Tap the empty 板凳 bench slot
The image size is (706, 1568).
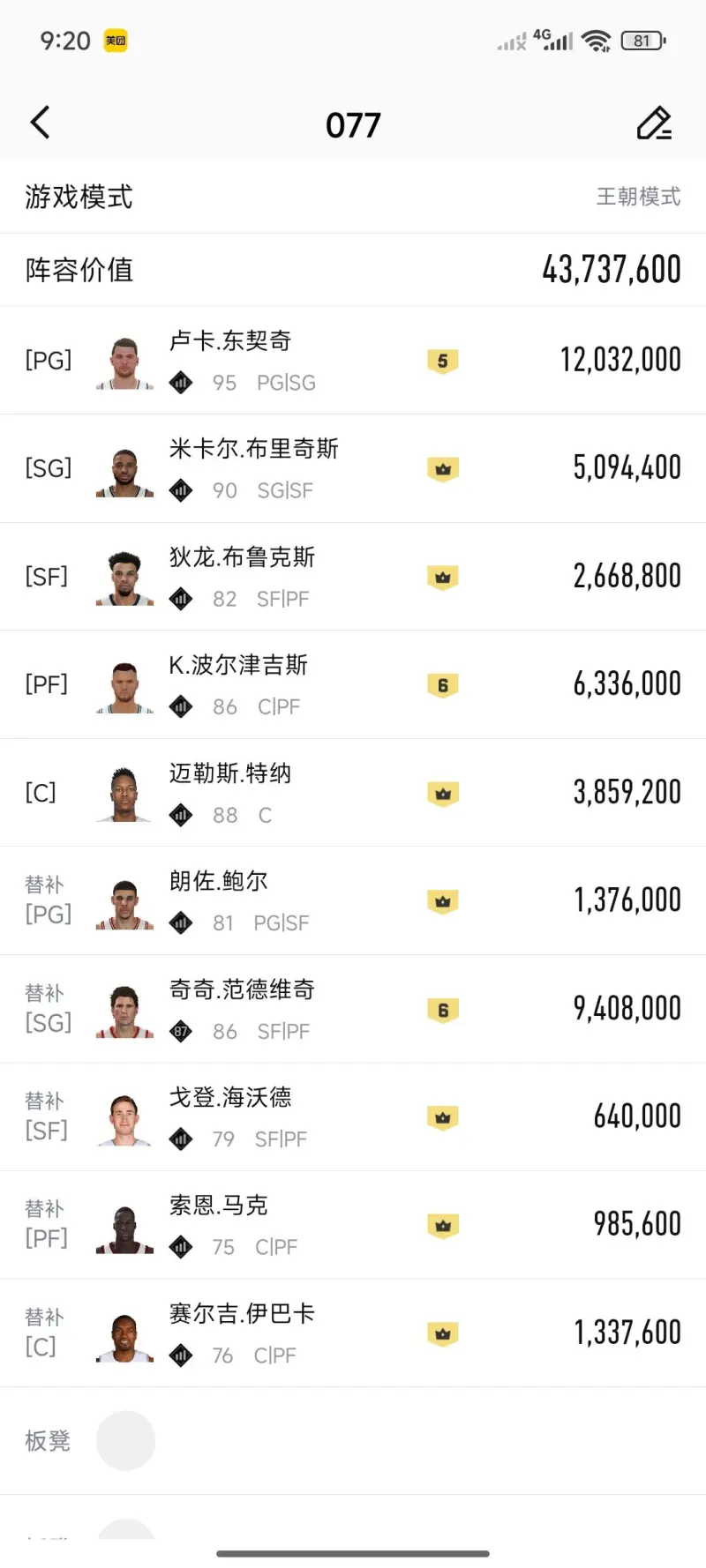125,1440
